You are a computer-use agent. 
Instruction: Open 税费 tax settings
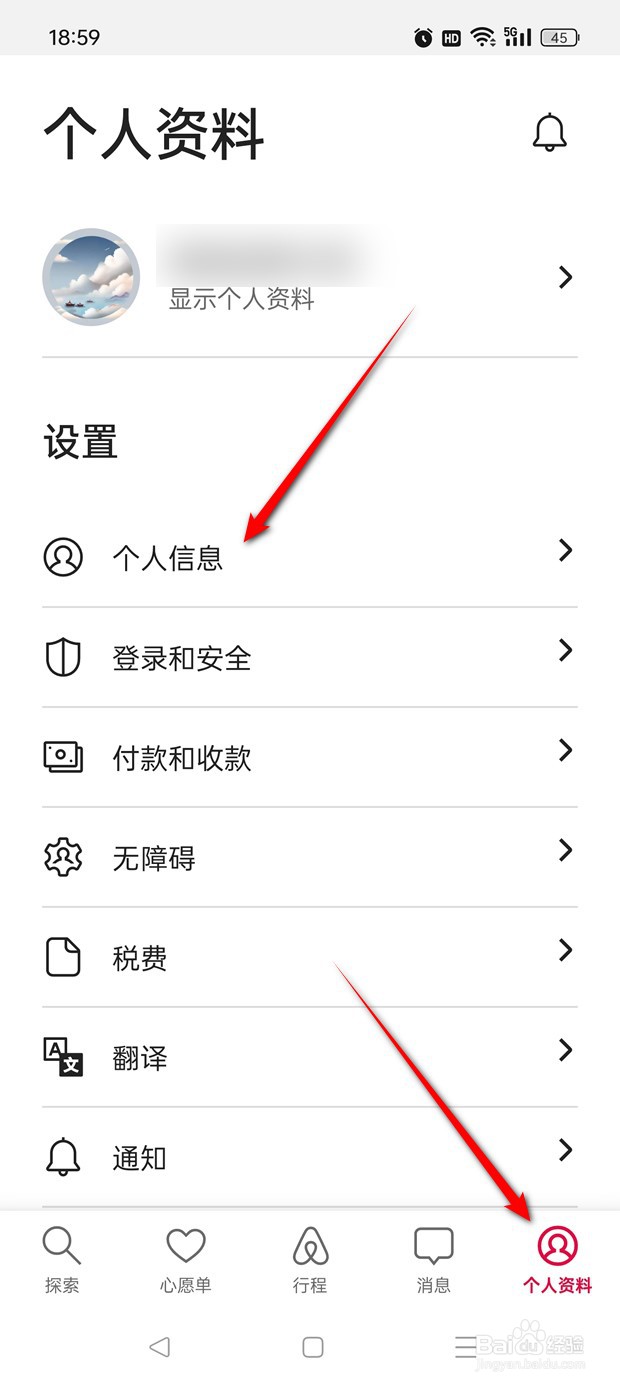309,957
